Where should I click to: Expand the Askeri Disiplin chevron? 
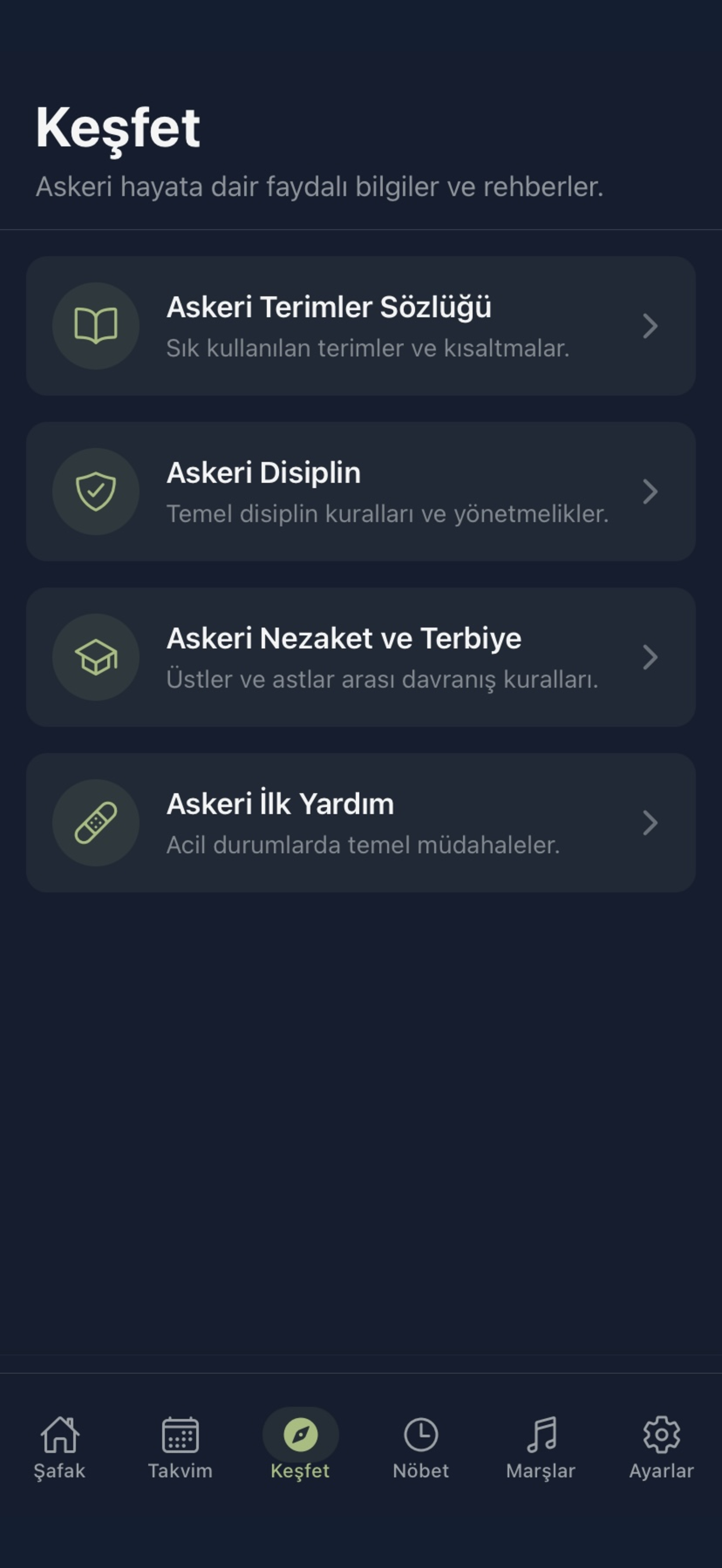tap(650, 492)
